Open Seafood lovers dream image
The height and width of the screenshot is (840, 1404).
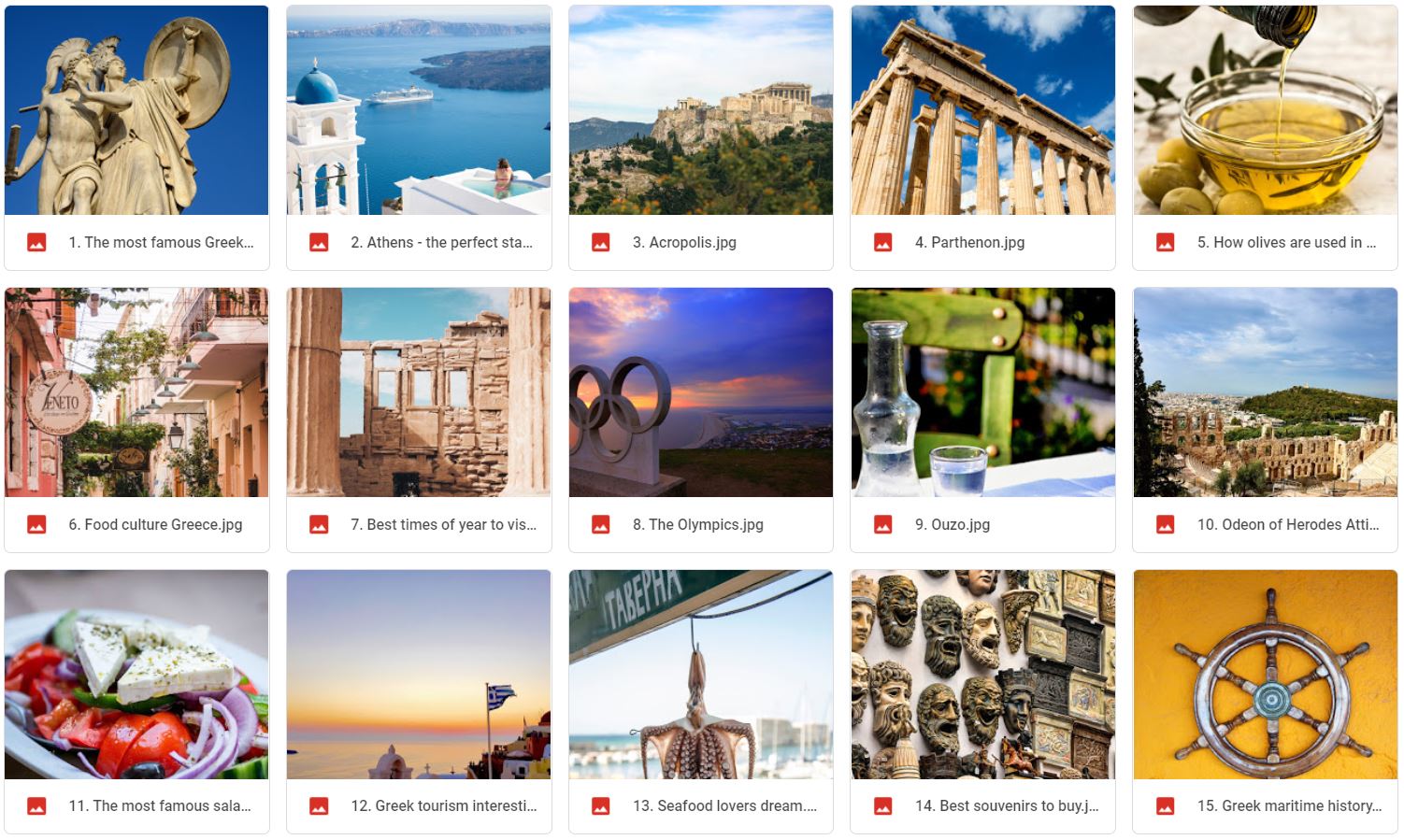(701, 676)
